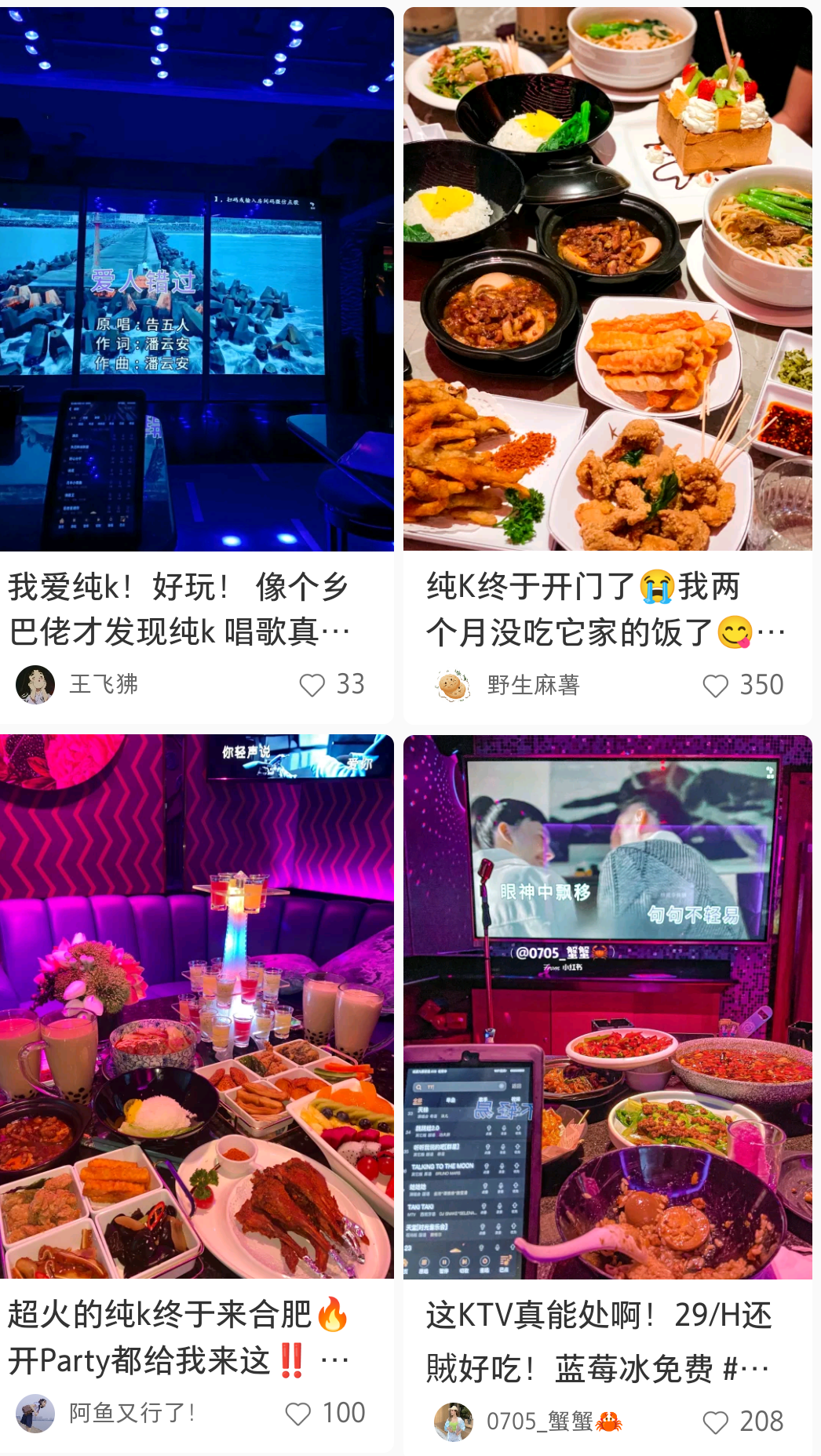Open the karaoke room post by 王飞狒
The image size is (821, 1456).
(x=196, y=279)
